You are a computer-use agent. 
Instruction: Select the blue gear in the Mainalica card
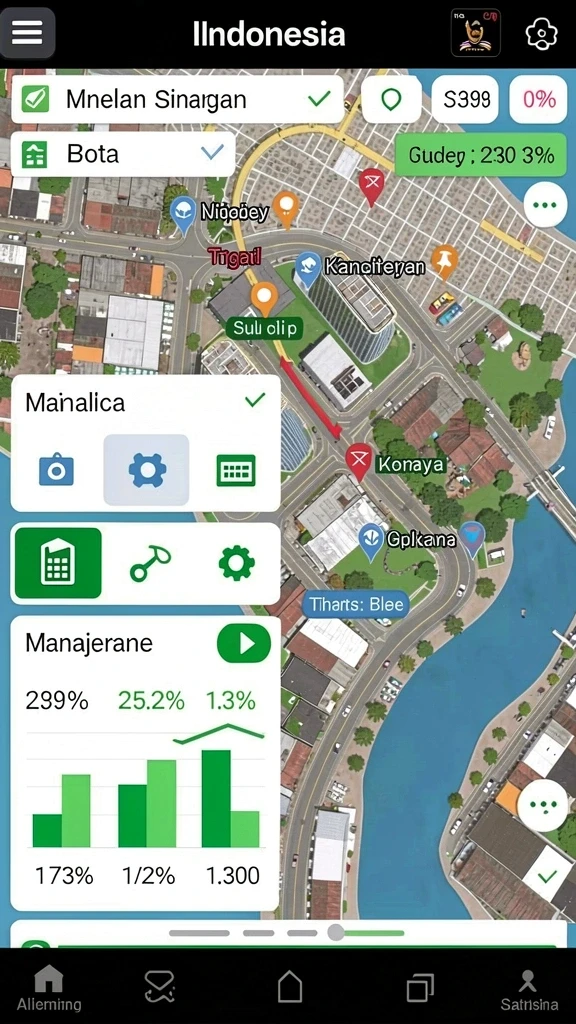tap(146, 470)
